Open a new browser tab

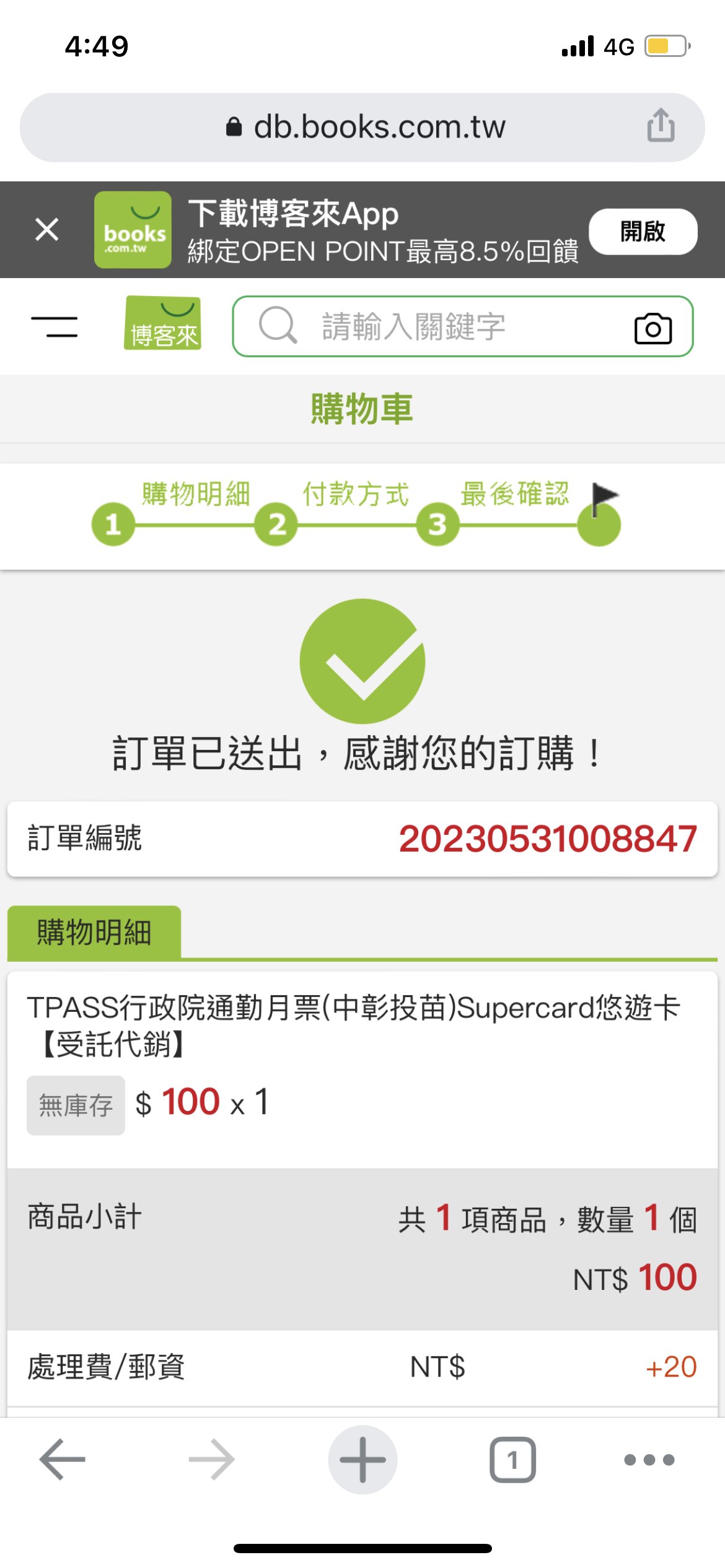tap(362, 1459)
